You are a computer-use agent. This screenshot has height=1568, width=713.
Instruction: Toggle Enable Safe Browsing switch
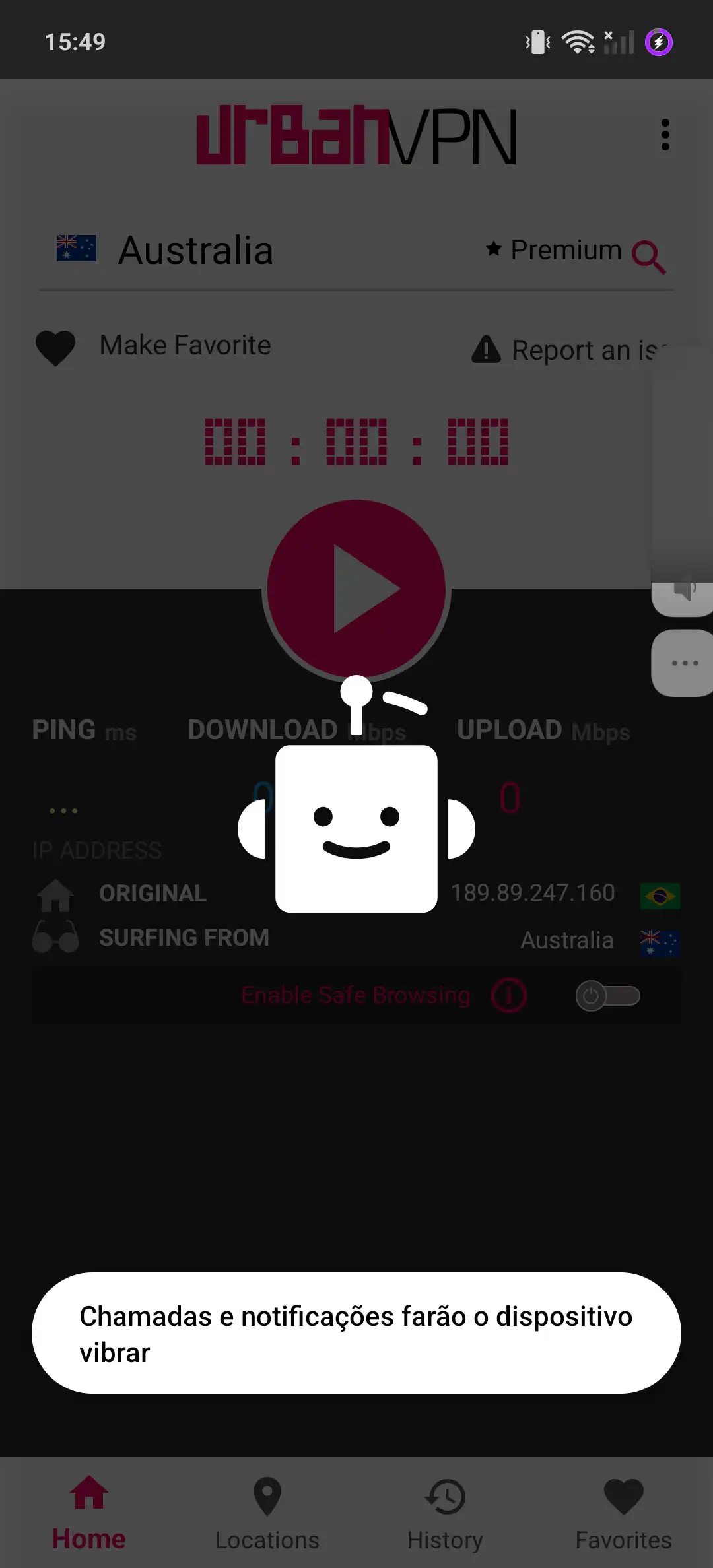(607, 996)
